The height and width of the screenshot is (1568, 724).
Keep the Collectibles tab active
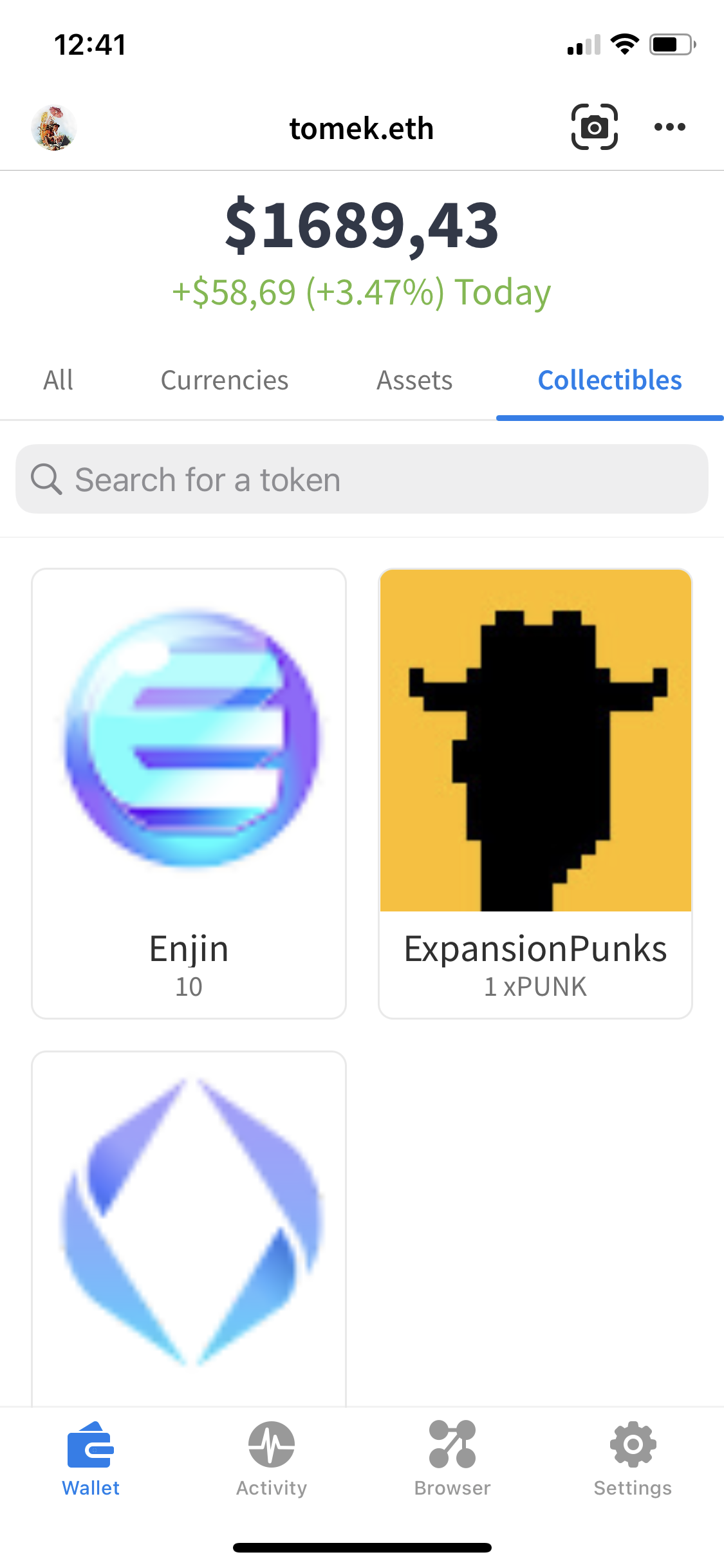tap(609, 380)
